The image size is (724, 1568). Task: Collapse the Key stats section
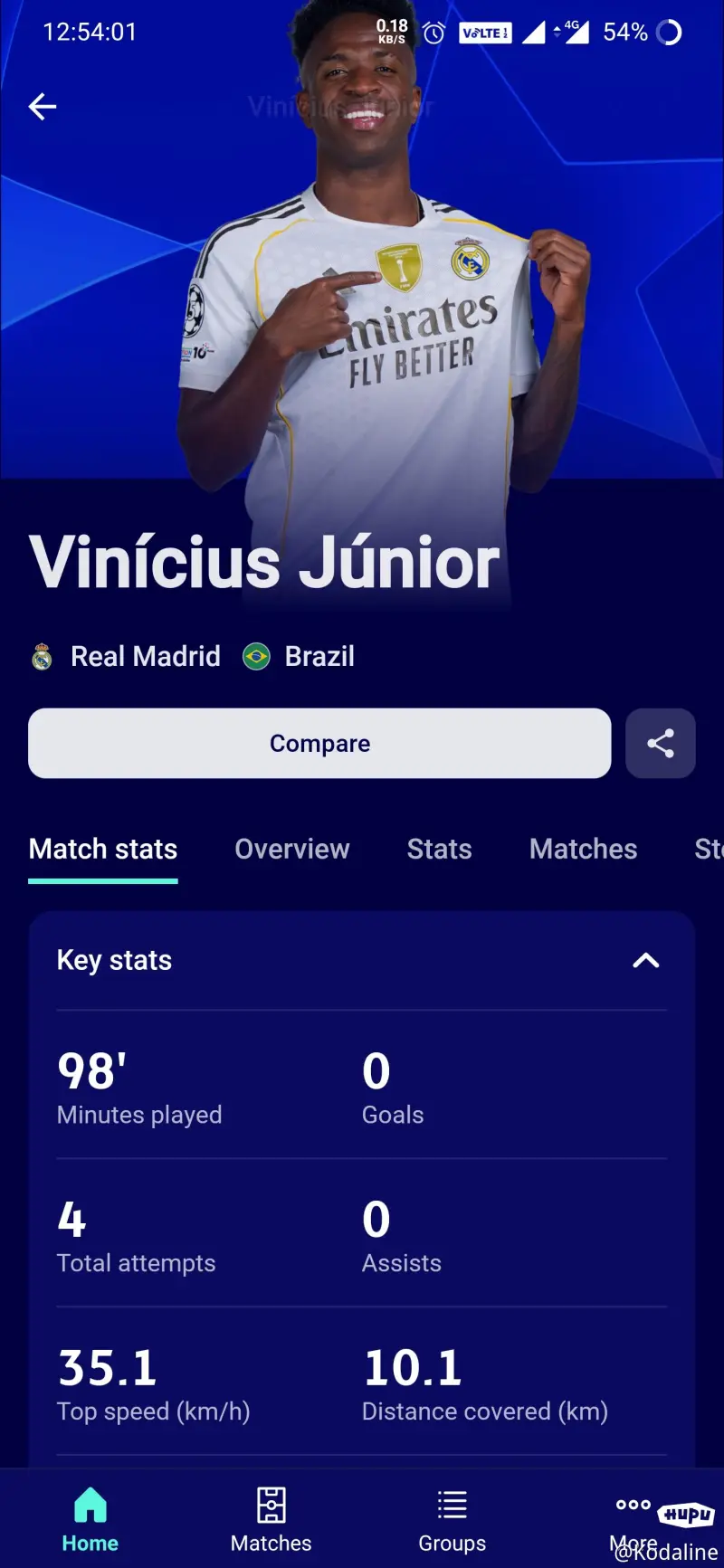point(645,961)
